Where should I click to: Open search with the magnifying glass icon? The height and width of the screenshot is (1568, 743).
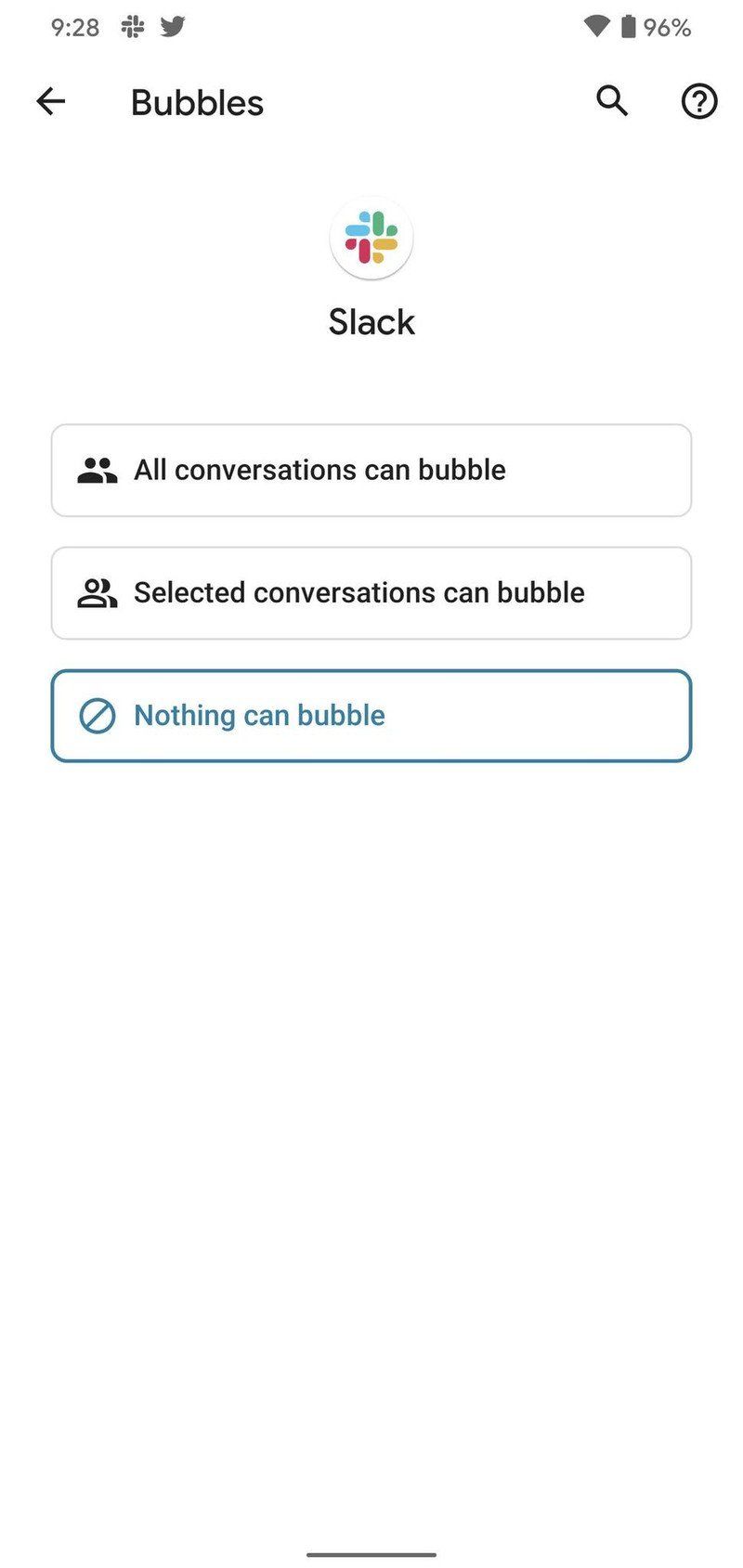click(x=611, y=102)
